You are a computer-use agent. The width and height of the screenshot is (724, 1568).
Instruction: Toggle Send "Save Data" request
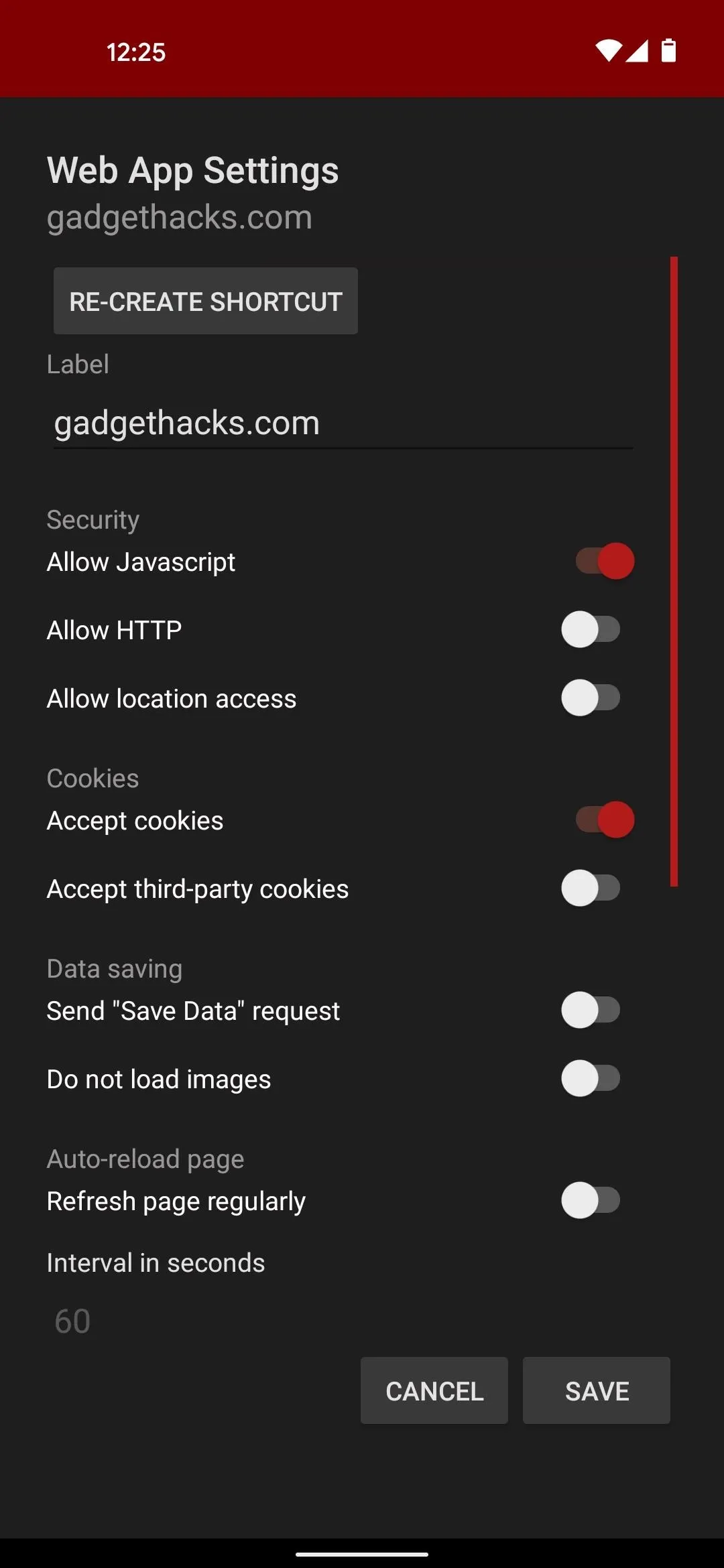tap(591, 1010)
